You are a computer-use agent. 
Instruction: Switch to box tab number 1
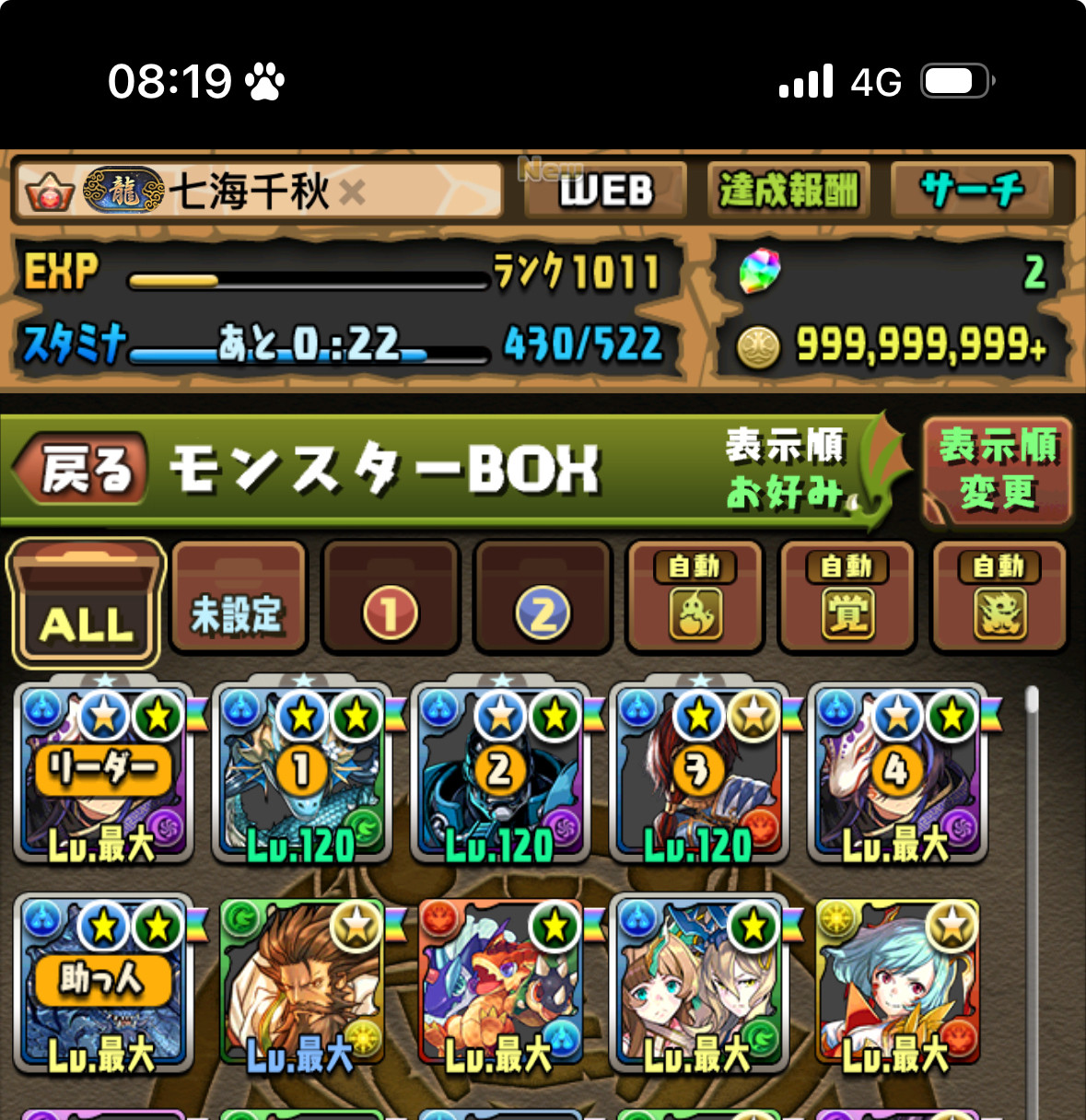click(x=390, y=599)
